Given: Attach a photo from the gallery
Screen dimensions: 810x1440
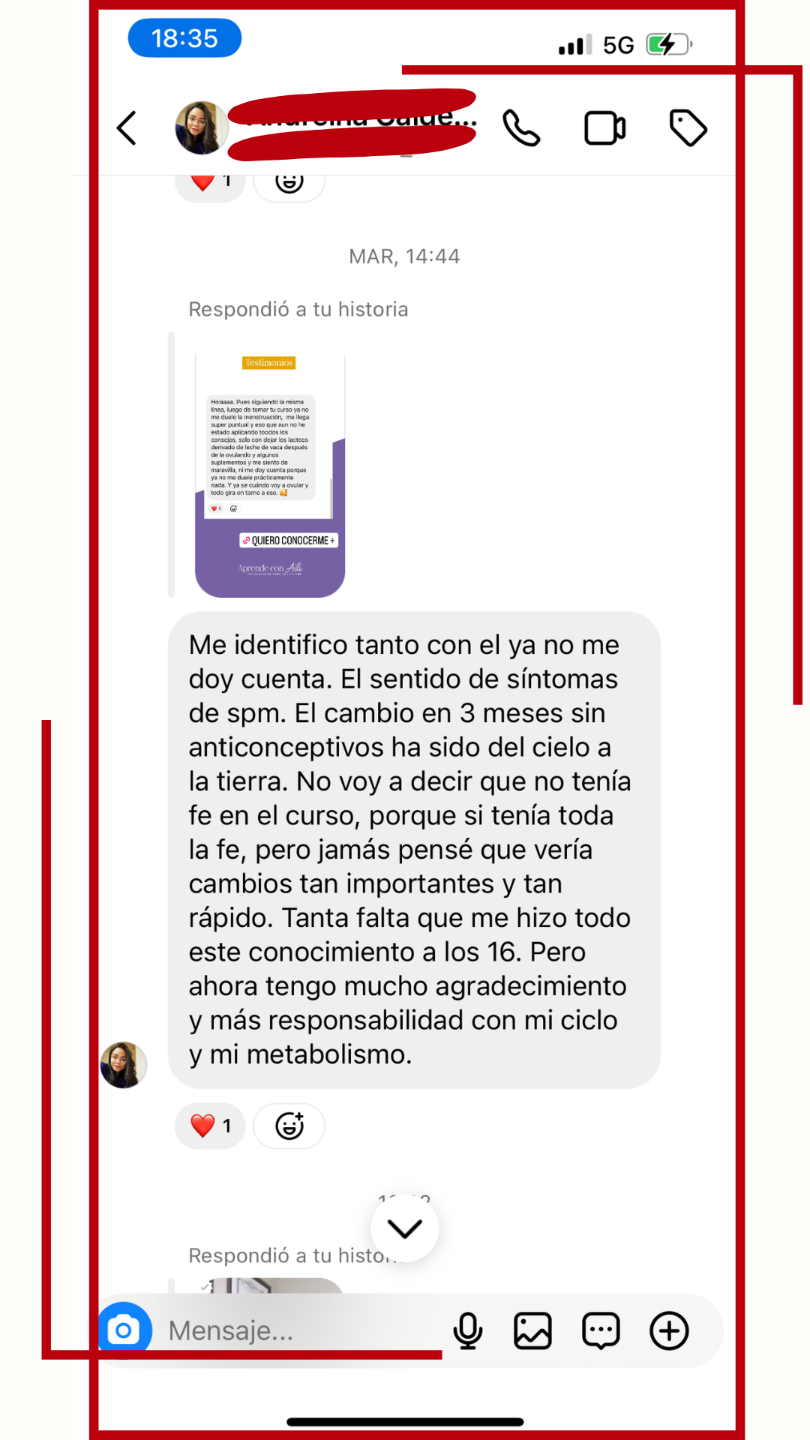Looking at the screenshot, I should coord(533,1331).
